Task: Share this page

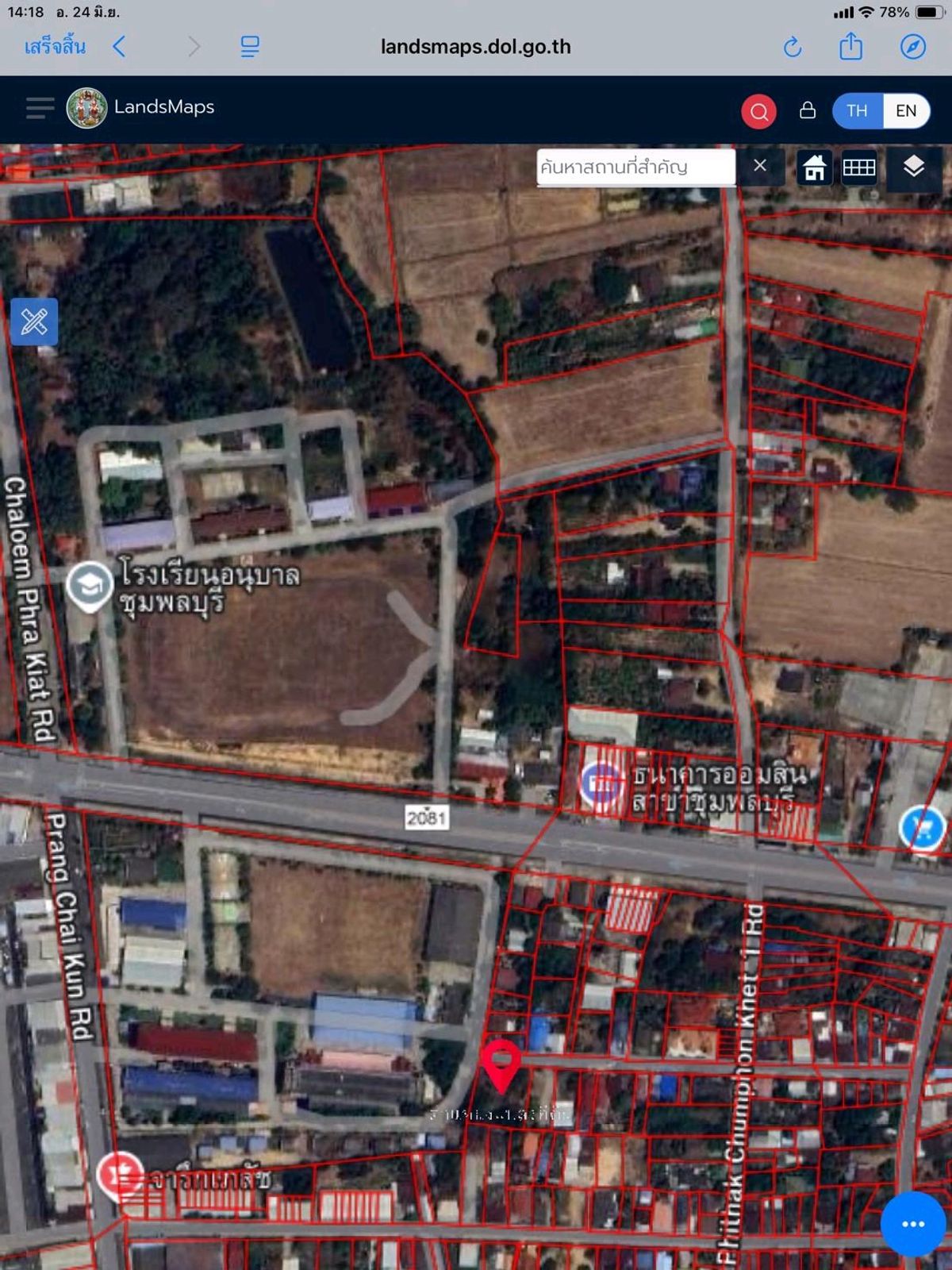Action: [850, 46]
